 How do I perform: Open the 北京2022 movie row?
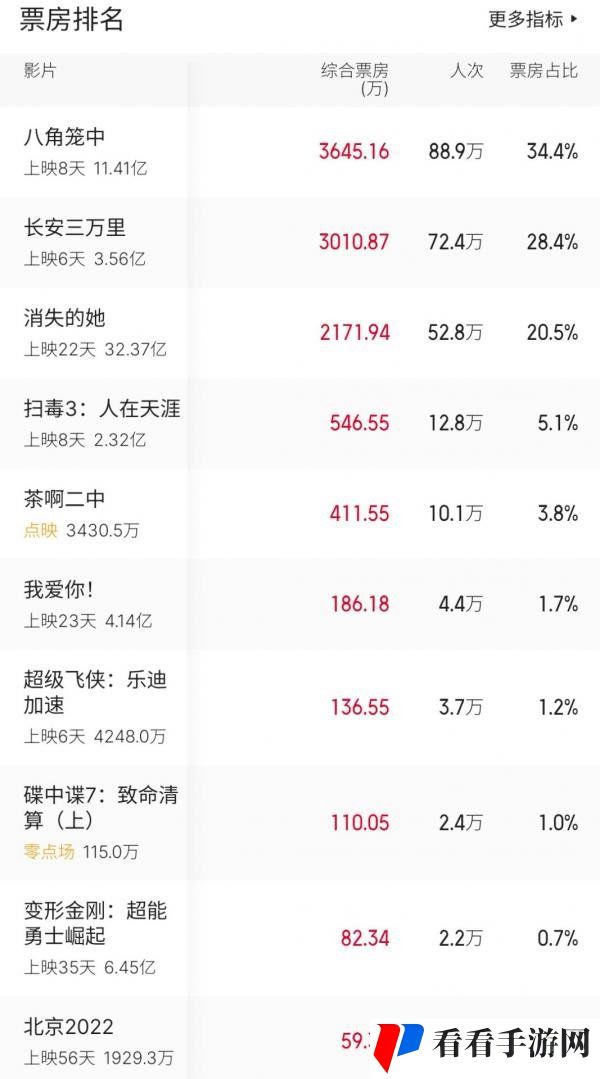point(300,1038)
